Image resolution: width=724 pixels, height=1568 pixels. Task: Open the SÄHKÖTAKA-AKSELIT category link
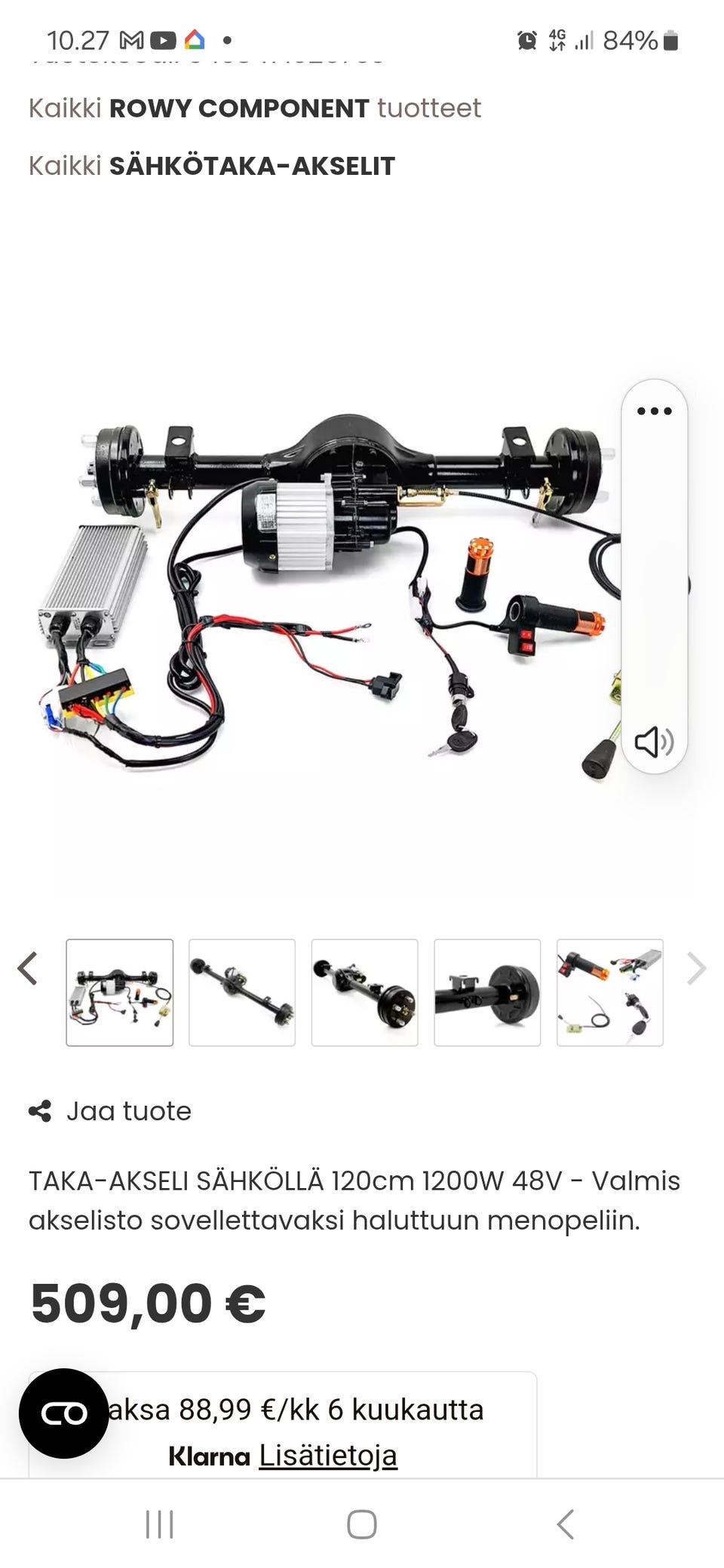(x=212, y=166)
